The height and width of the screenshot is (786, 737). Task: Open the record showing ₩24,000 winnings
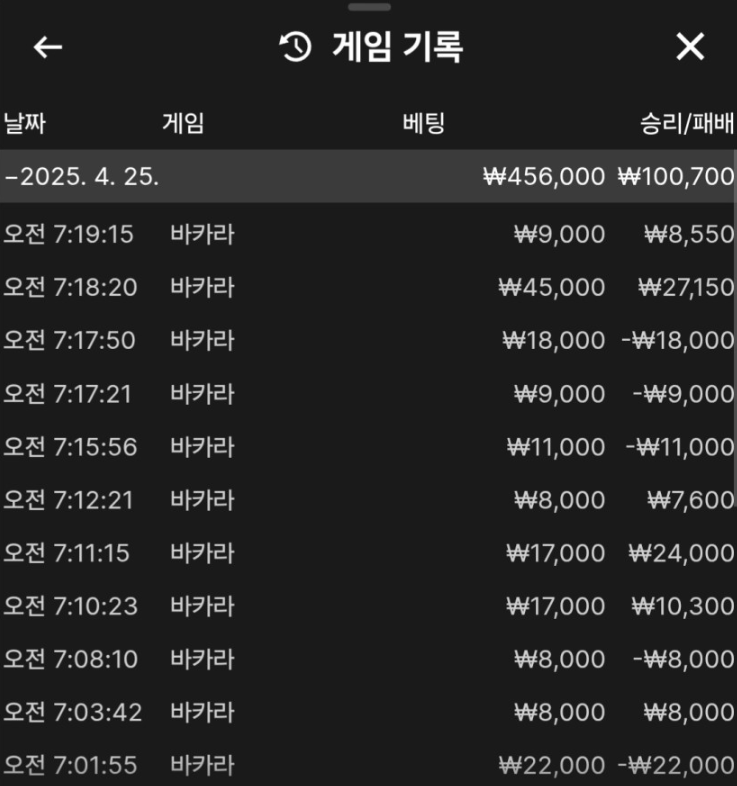click(680, 552)
